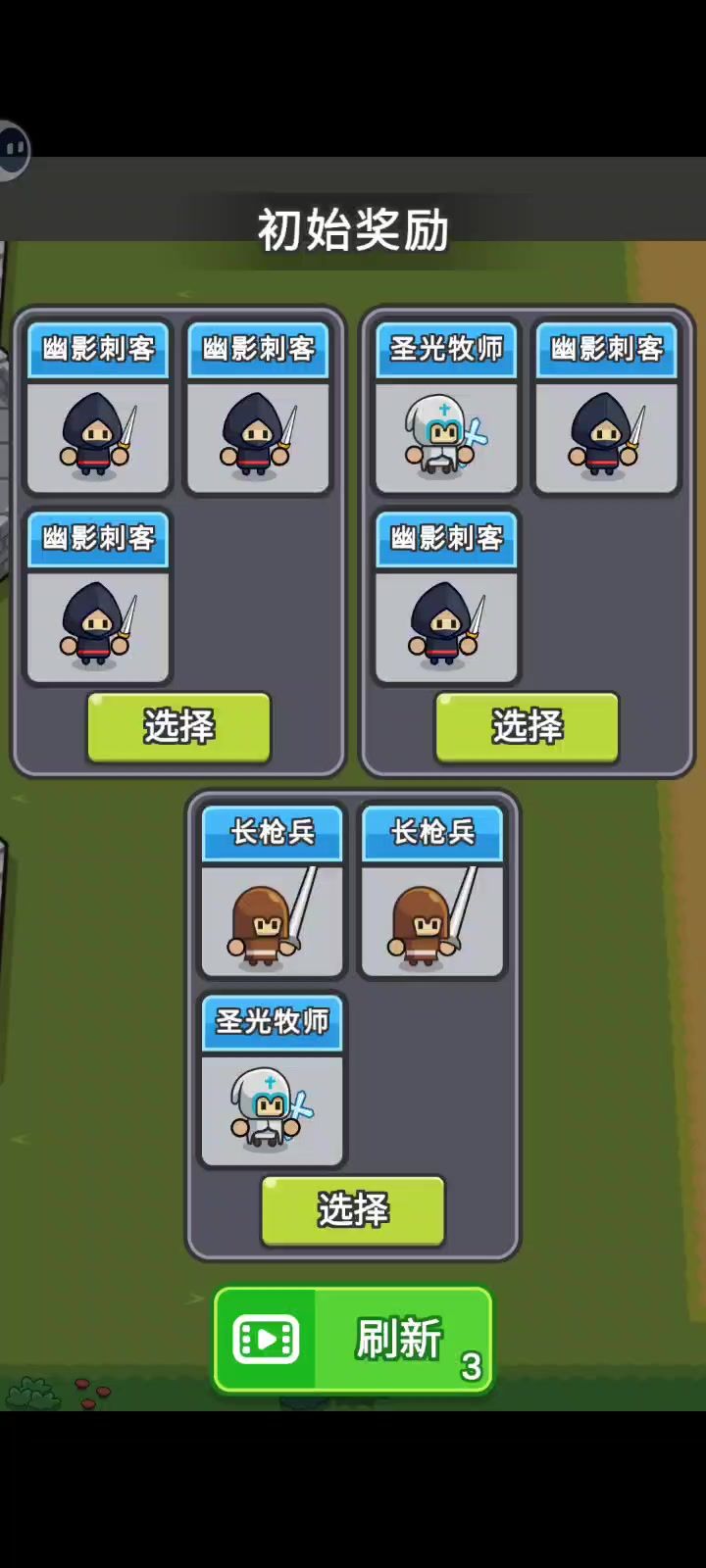Choose the set with 圣光牧师 and two 幽影刺客
This screenshot has width=706, height=1568.
click(527, 727)
